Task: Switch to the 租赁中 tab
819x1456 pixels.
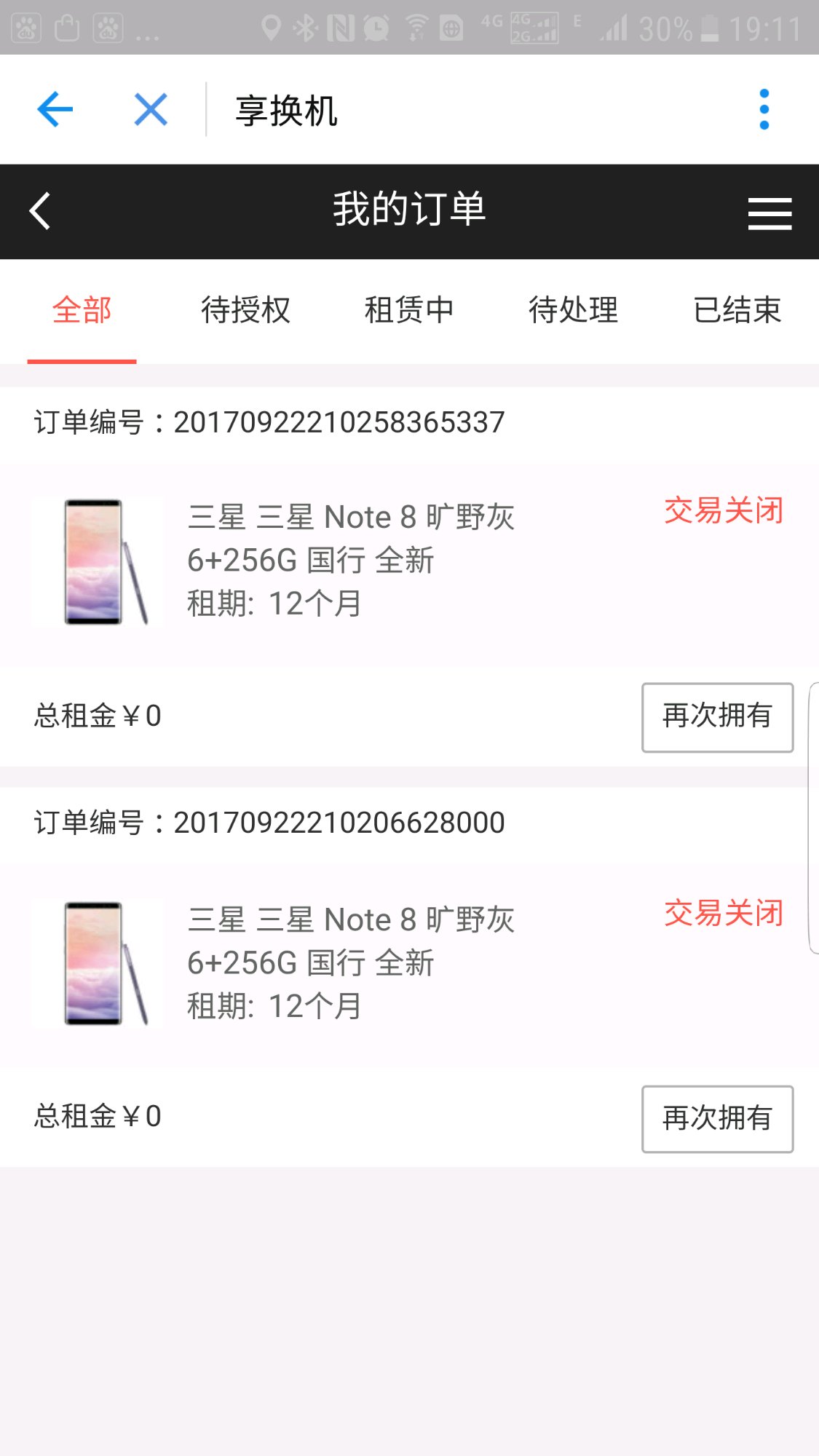Action: point(409,310)
